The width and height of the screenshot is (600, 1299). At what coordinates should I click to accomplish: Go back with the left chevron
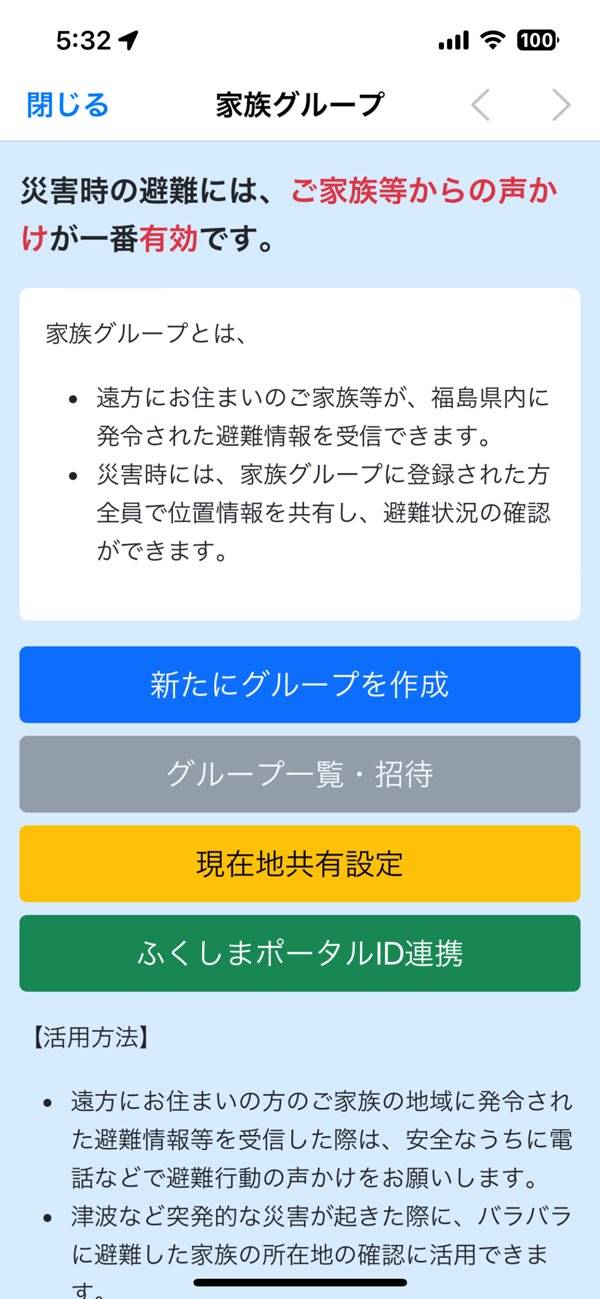tap(481, 104)
